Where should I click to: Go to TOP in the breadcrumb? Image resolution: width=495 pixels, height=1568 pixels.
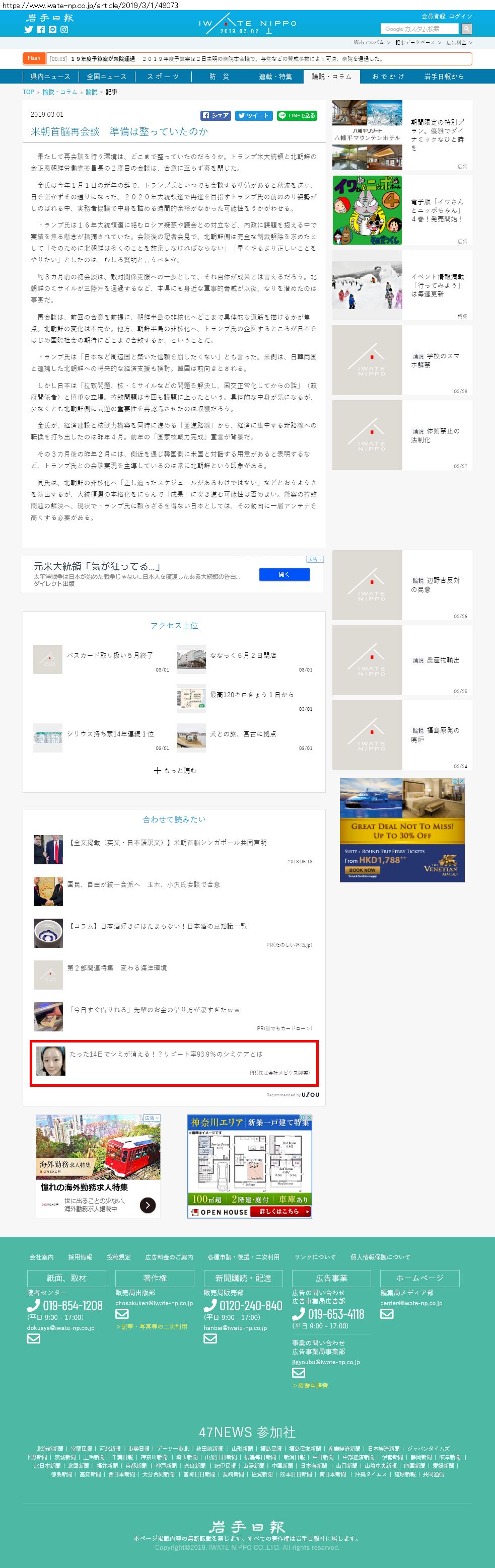[28, 92]
